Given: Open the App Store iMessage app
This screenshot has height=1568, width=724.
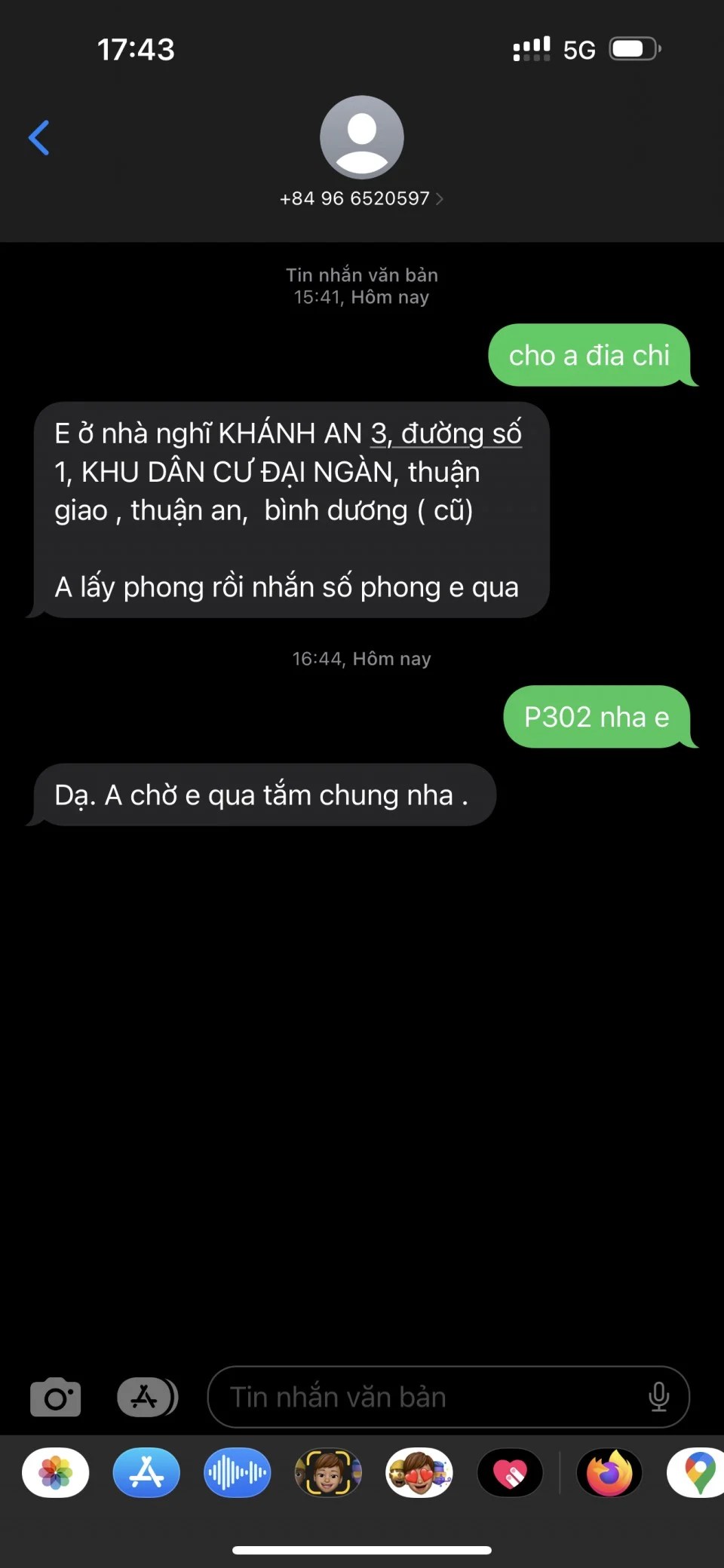Looking at the screenshot, I should click(x=146, y=1472).
